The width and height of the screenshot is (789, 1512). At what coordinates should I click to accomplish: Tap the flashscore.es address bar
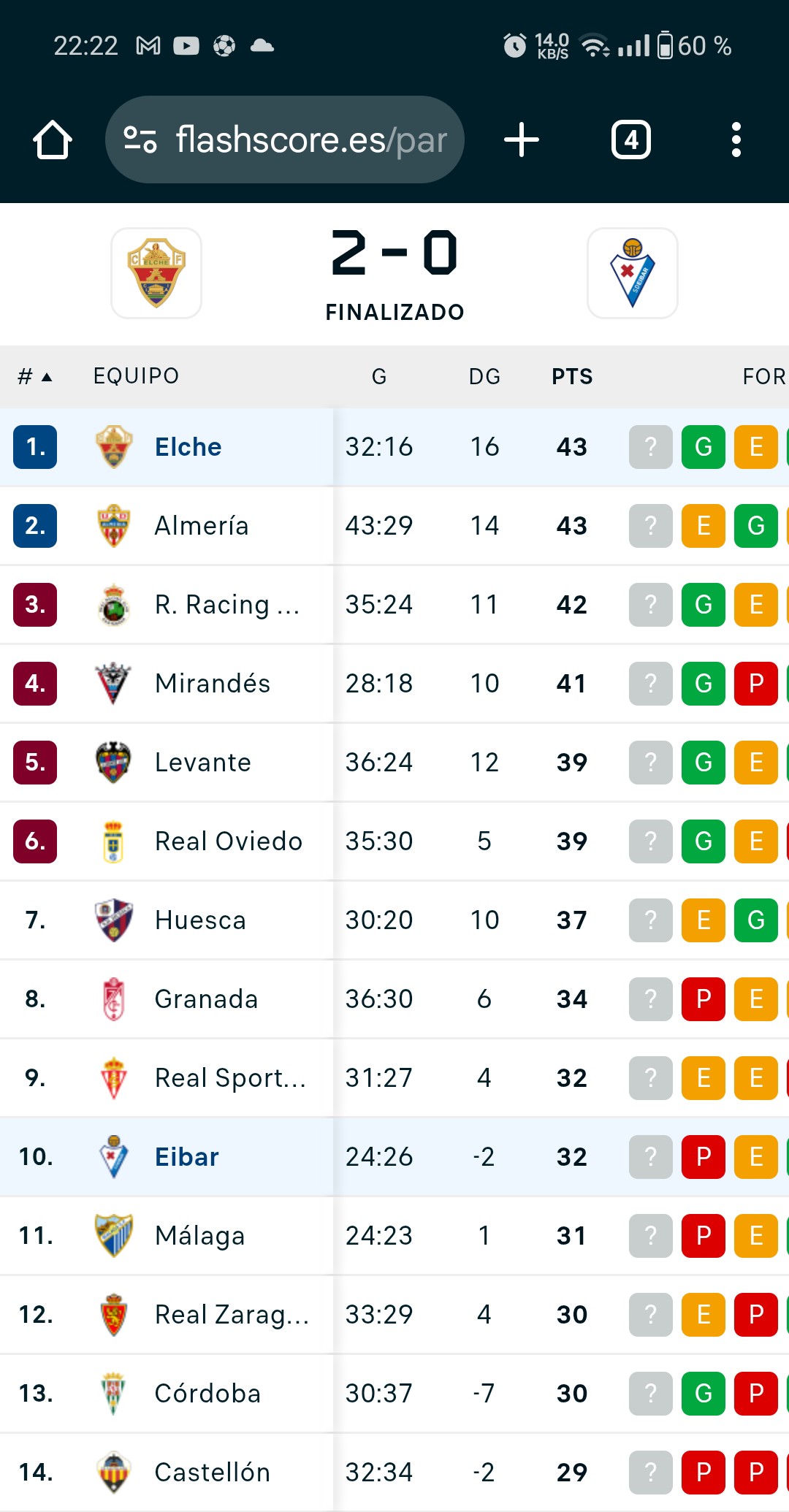tap(285, 140)
